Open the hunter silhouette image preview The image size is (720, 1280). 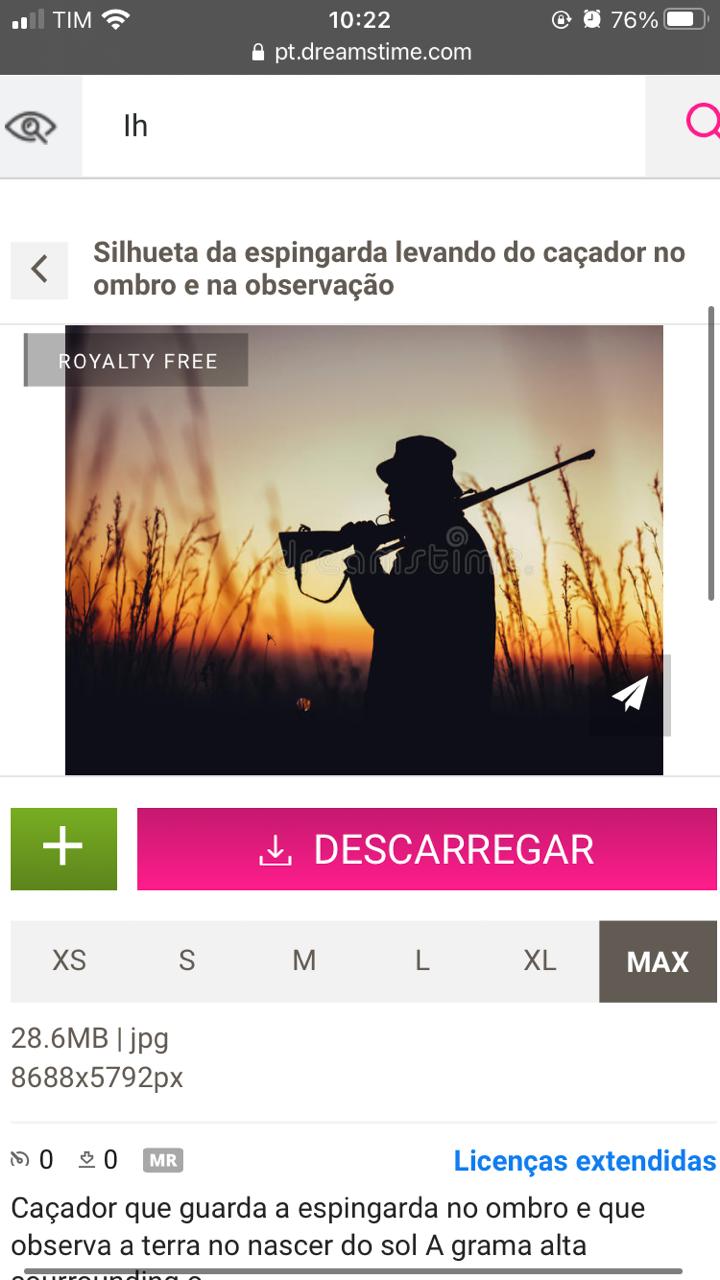(x=364, y=549)
